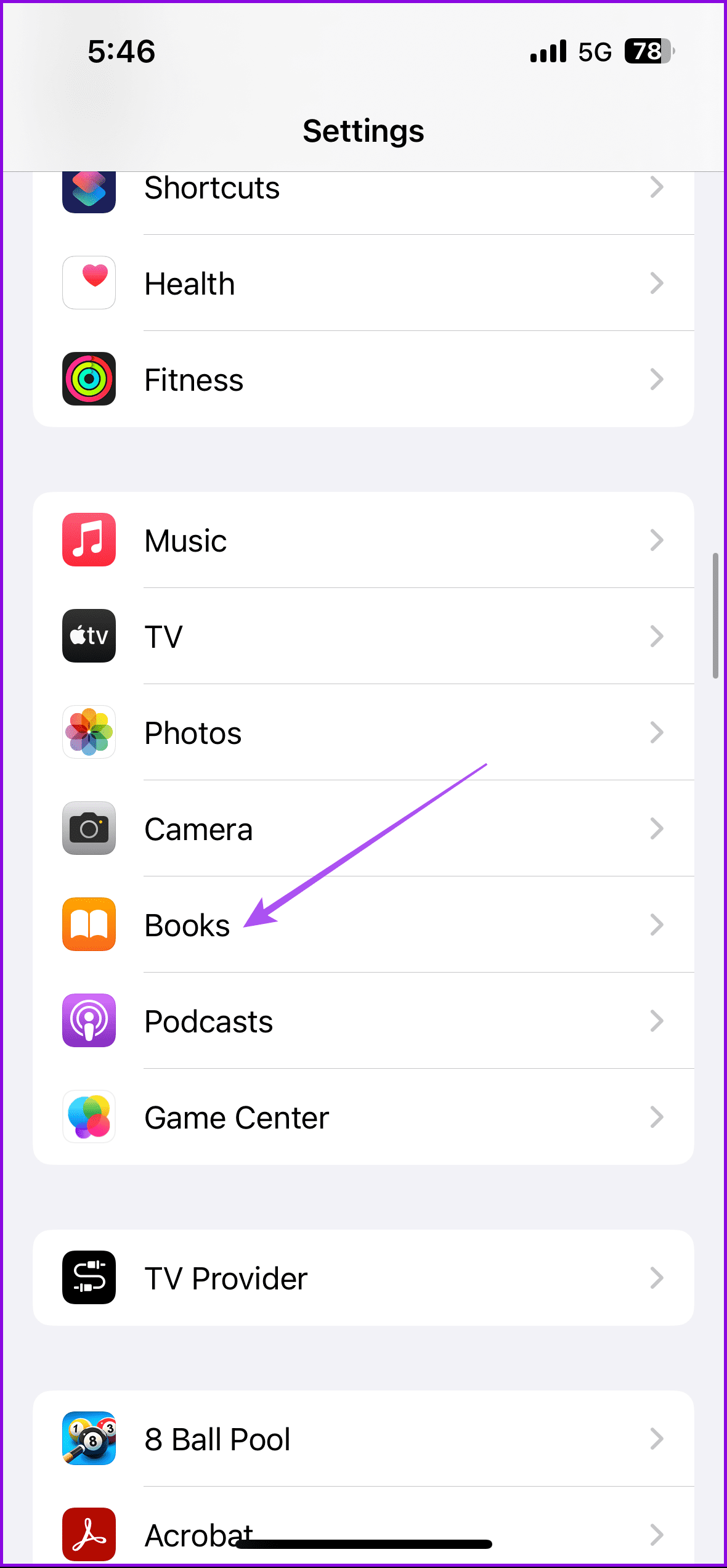Open TV Provider settings
Image resolution: width=727 pixels, height=1568 pixels.
(363, 1278)
